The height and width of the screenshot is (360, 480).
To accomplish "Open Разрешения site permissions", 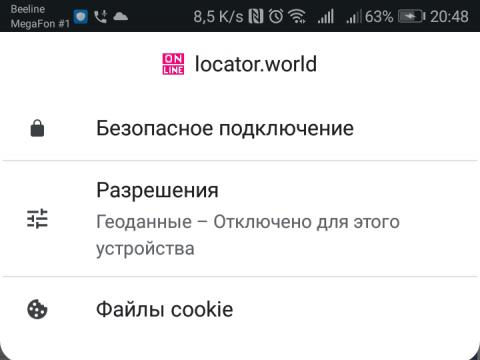I will point(240,219).
